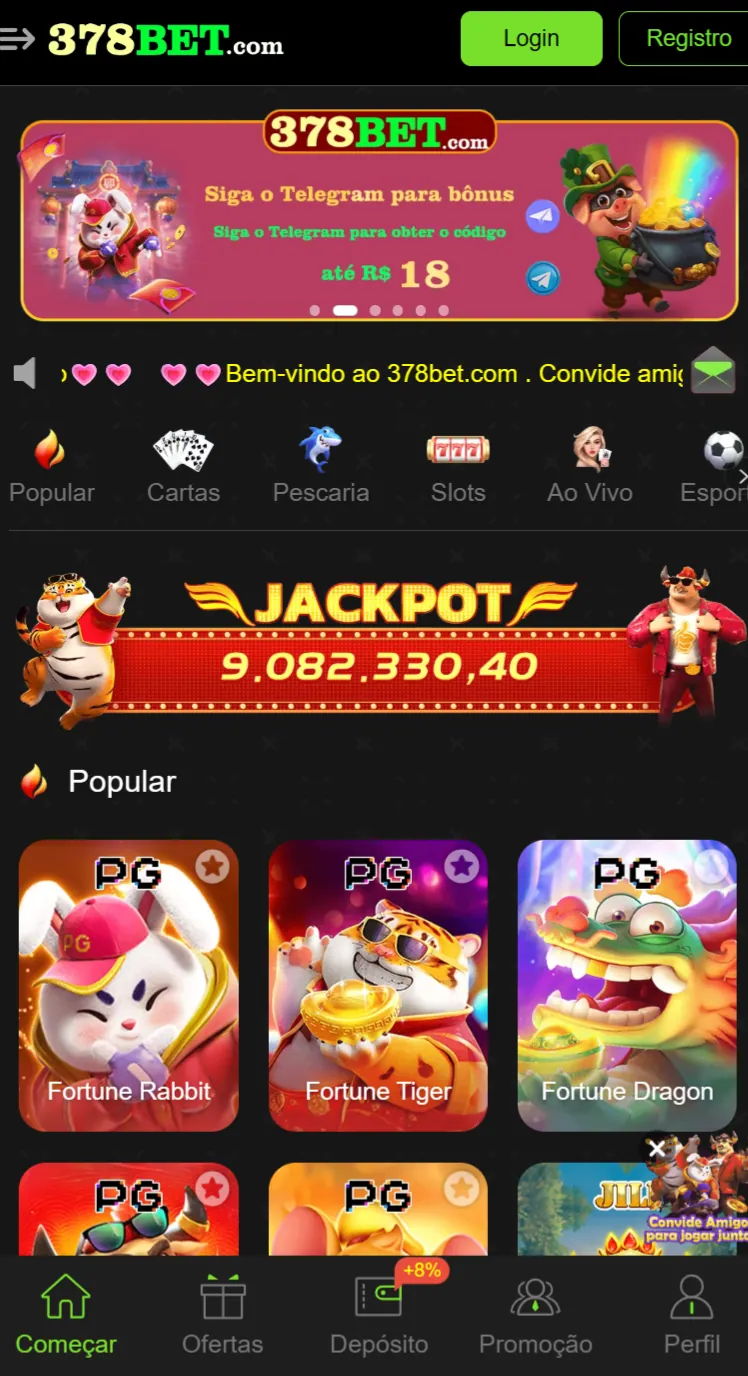Screen dimensions: 748x1376
Task: Favorite Fortune Tiger with its star
Action: (461, 866)
